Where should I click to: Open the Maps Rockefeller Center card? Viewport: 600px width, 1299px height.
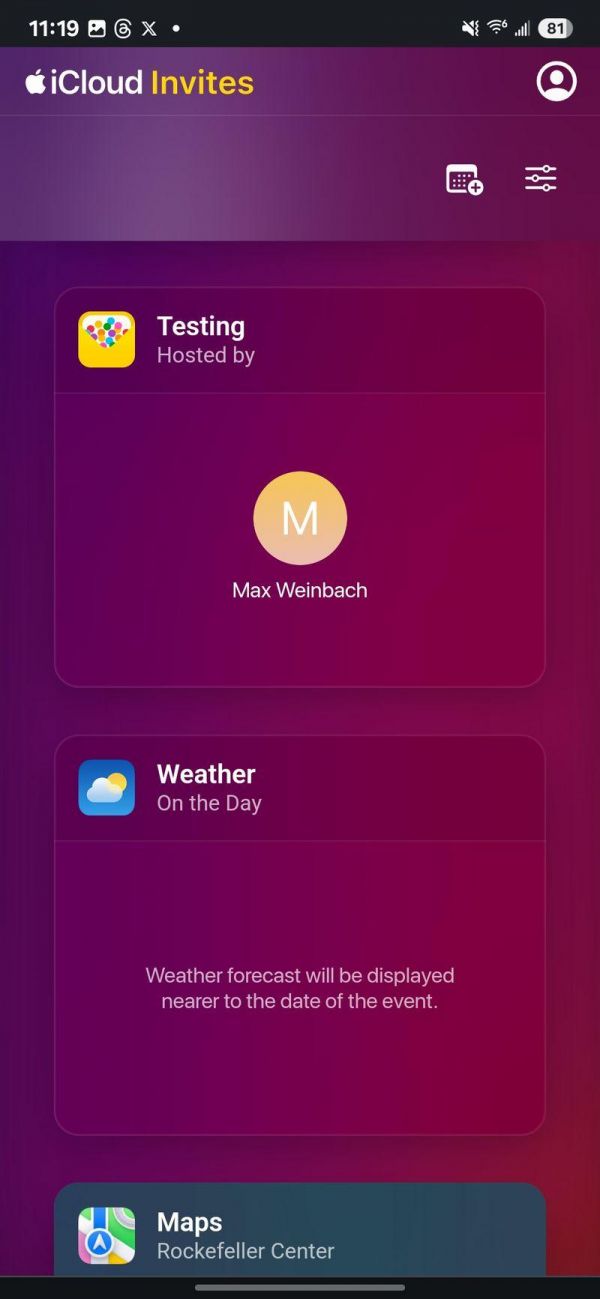tap(300, 1234)
